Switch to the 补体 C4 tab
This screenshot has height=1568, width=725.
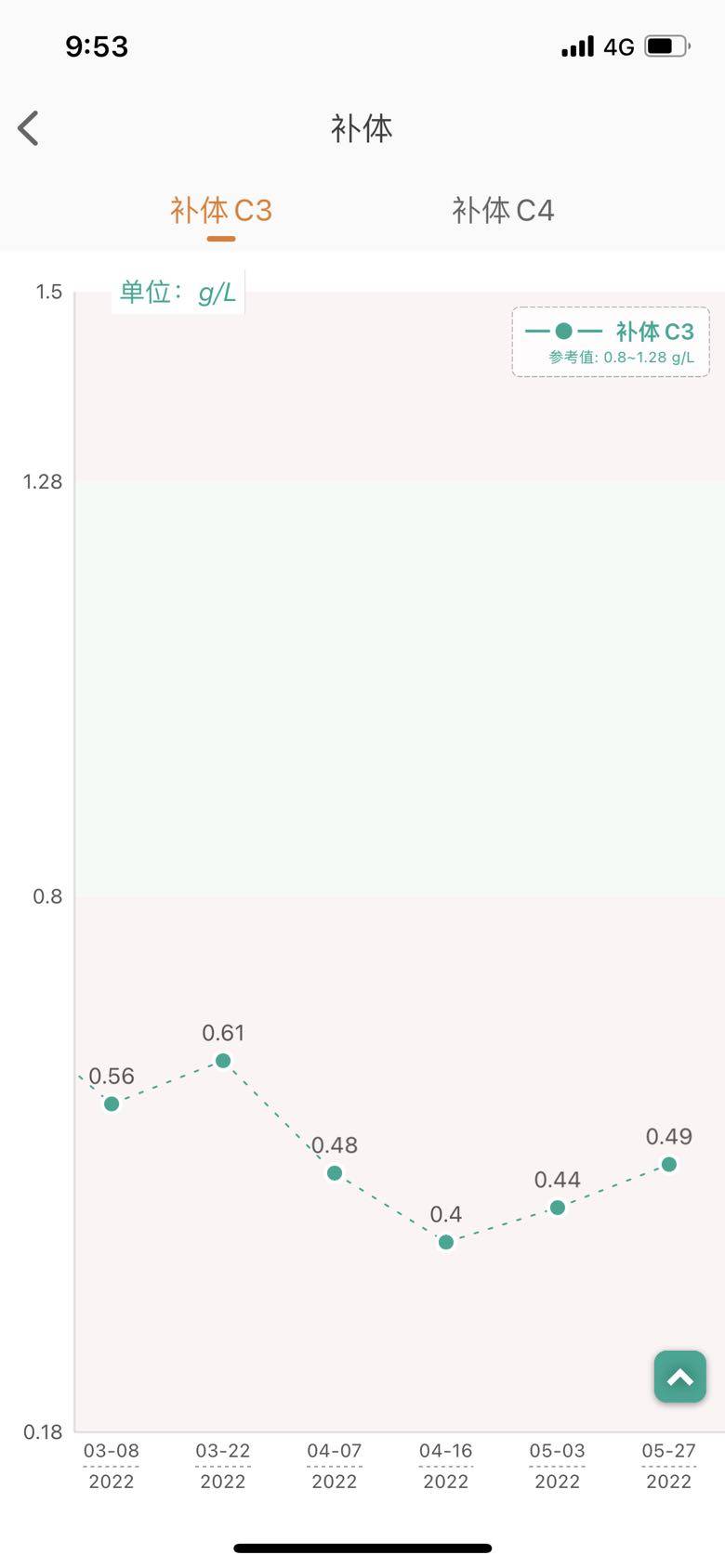click(503, 210)
